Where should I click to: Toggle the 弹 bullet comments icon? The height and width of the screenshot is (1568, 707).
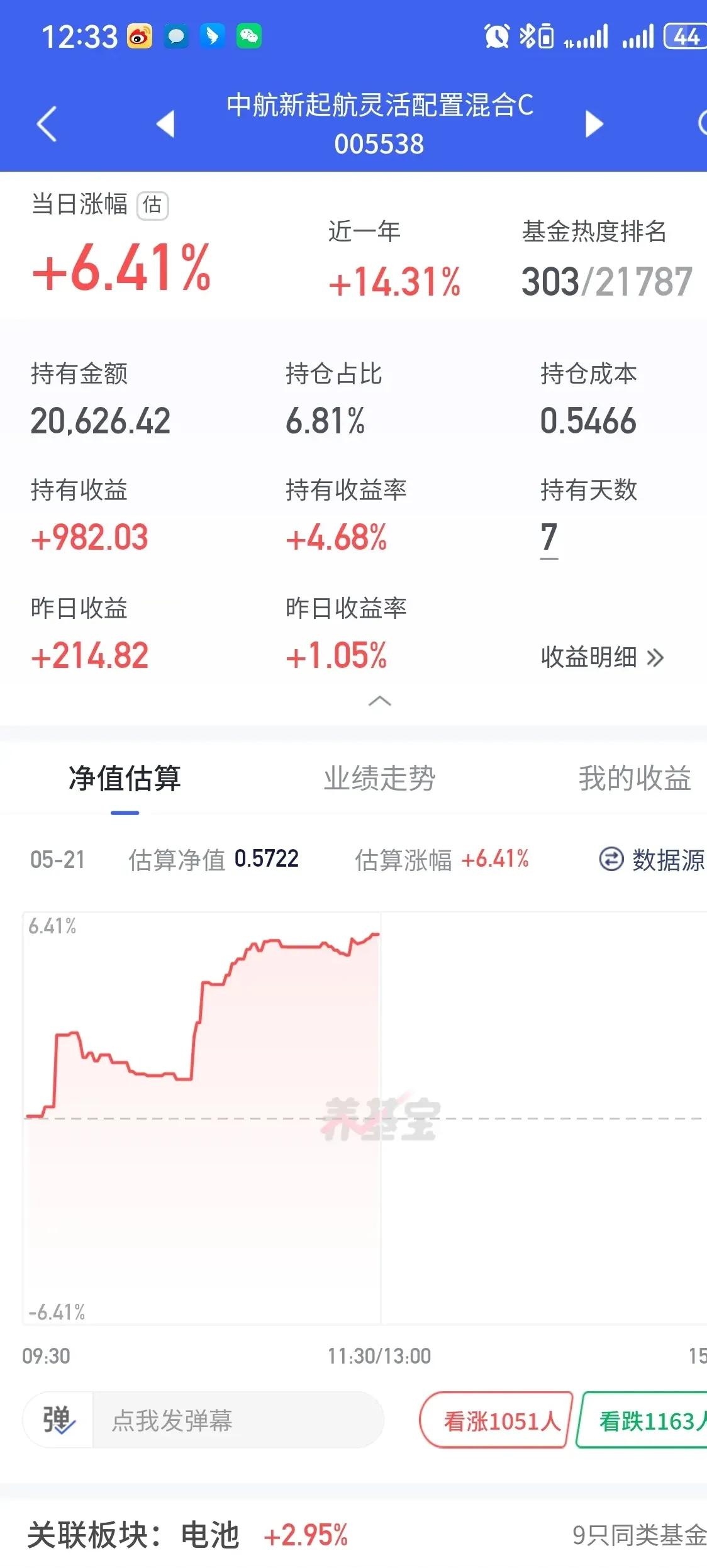[x=58, y=1421]
